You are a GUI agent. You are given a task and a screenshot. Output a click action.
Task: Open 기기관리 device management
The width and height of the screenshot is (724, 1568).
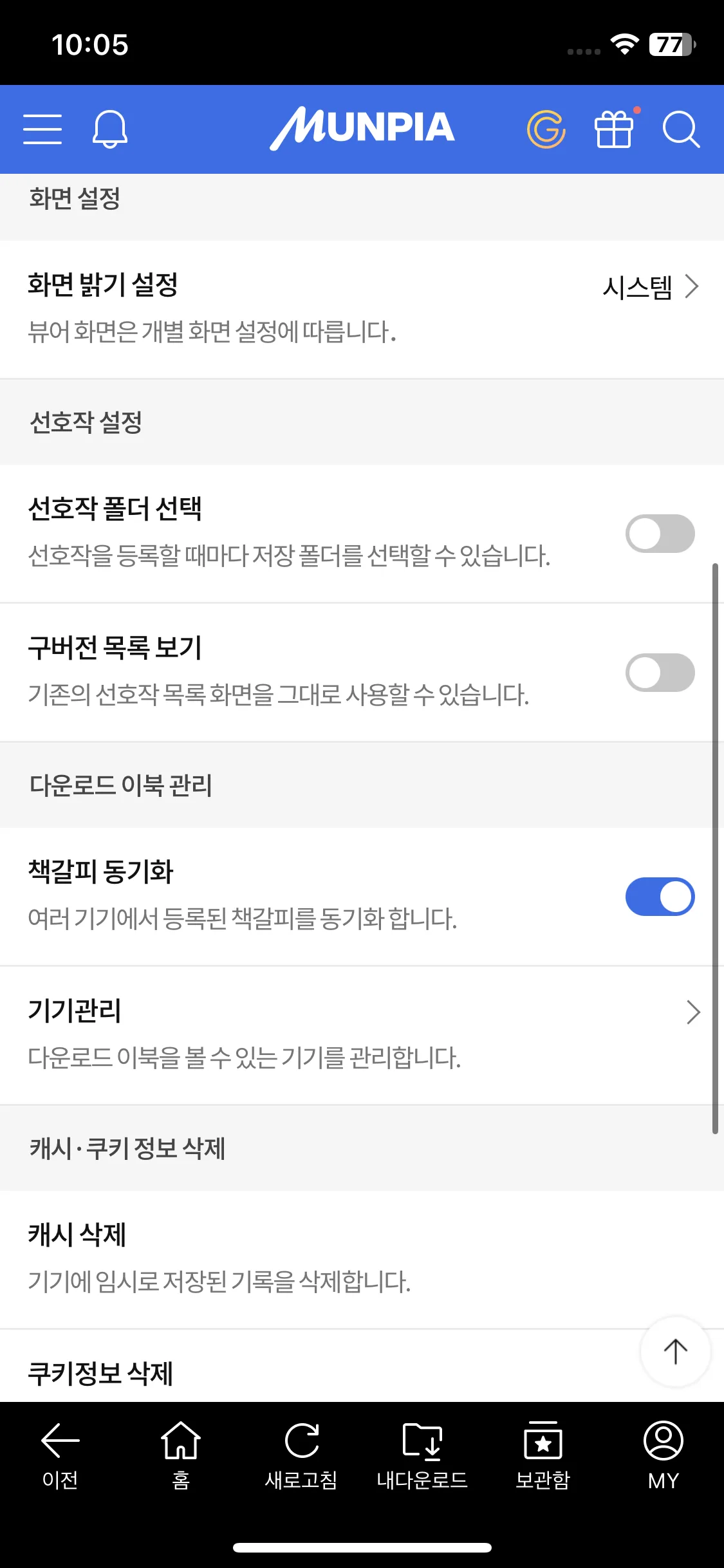pos(362,1034)
